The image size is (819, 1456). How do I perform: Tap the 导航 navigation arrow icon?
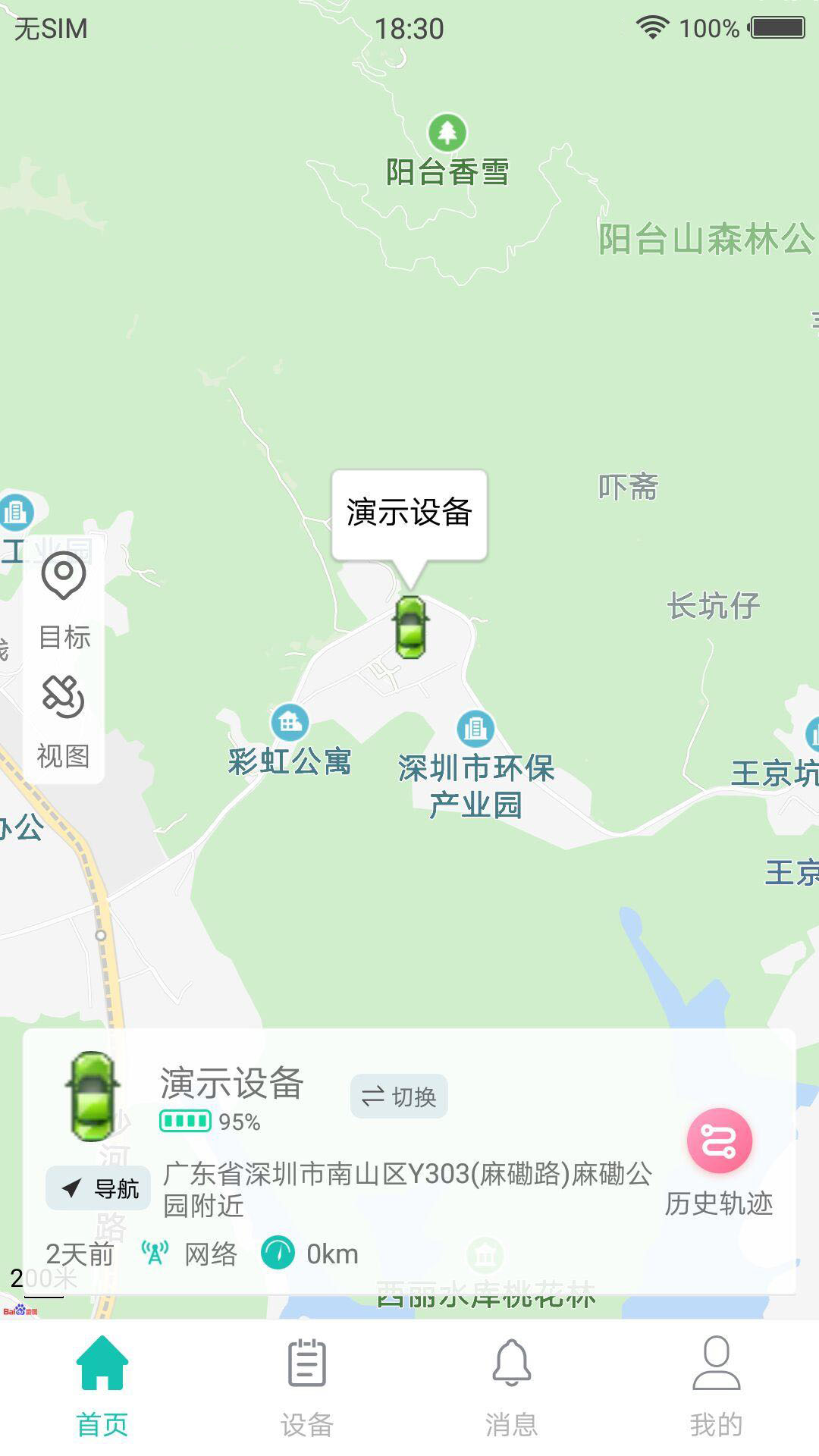pos(99,1188)
